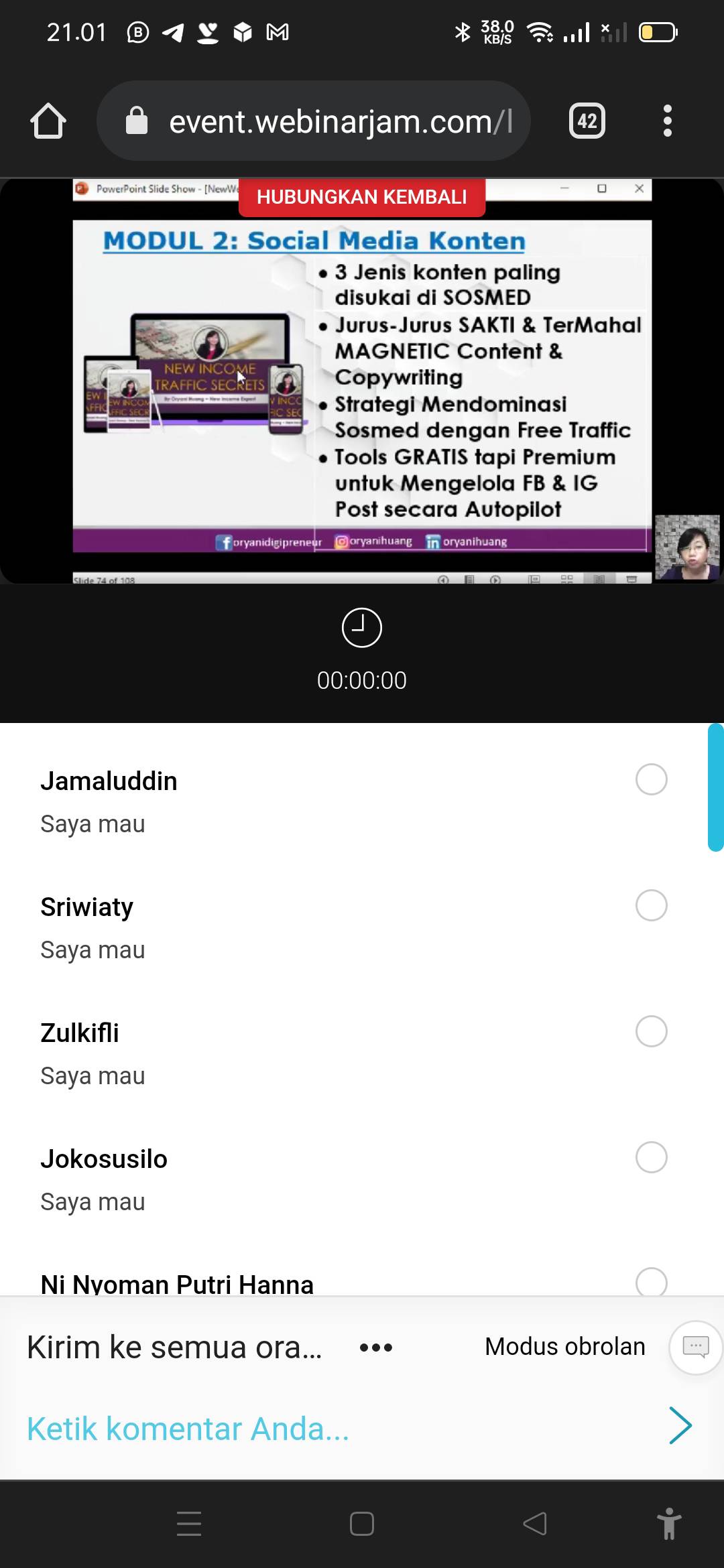Open recent apps from navigation bar
The width and height of the screenshot is (724, 1568).
(x=189, y=1524)
